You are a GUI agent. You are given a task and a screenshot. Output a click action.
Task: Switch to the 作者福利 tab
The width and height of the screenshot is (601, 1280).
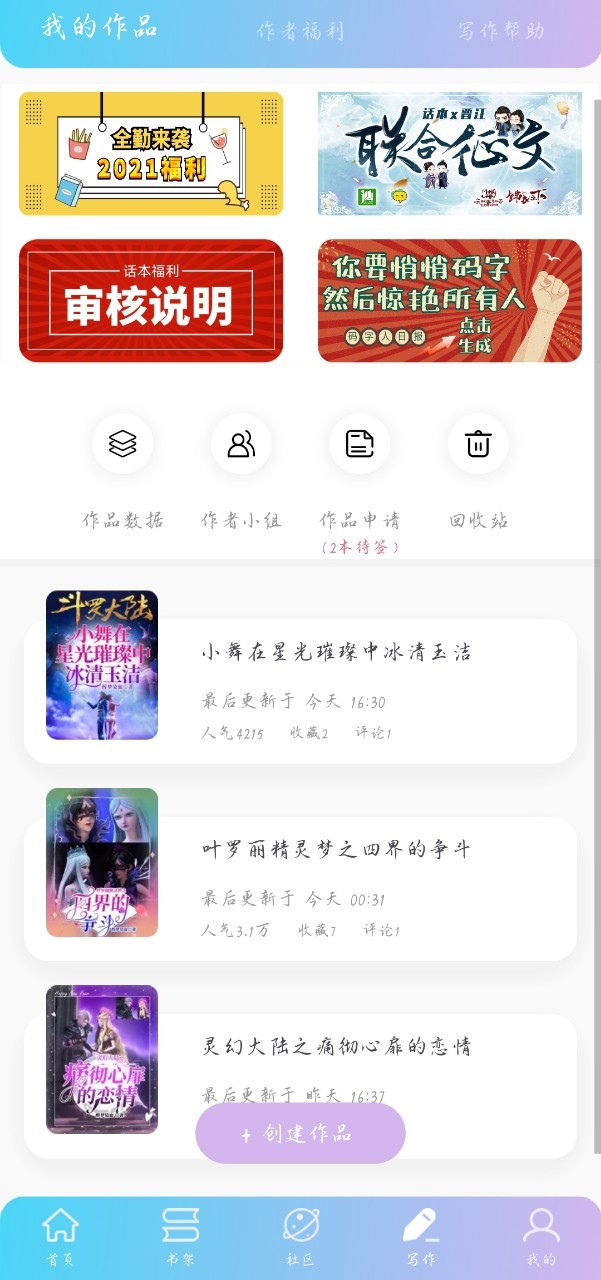tap(300, 31)
